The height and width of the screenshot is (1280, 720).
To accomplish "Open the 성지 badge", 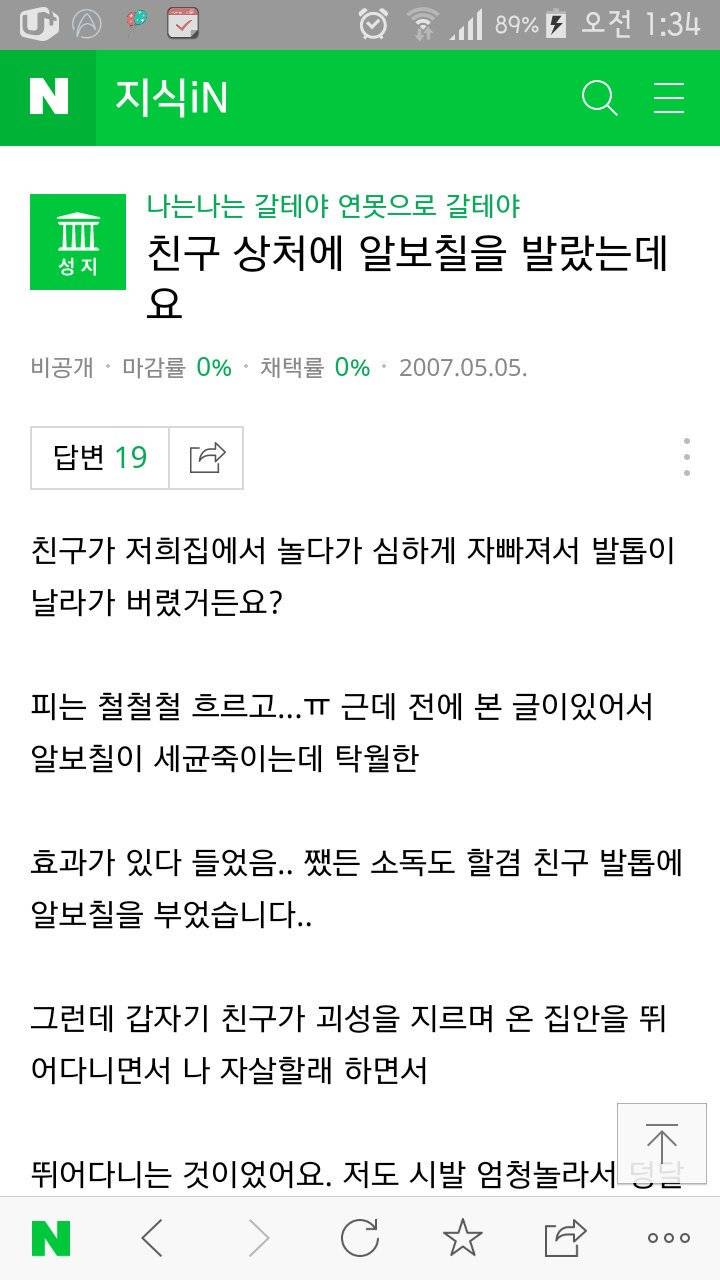I will coord(78,242).
